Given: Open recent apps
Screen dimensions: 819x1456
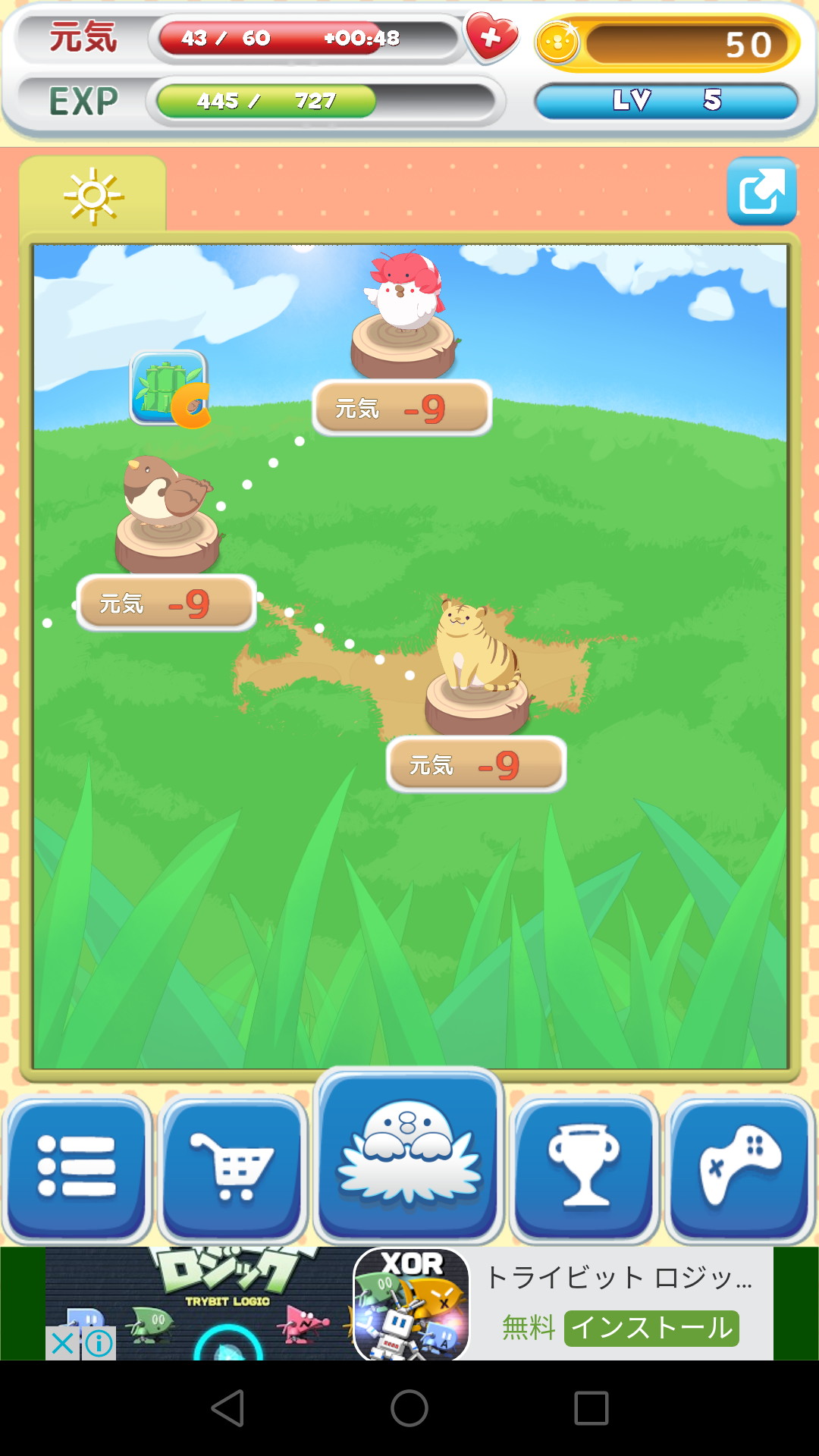Looking at the screenshot, I should [591, 1408].
